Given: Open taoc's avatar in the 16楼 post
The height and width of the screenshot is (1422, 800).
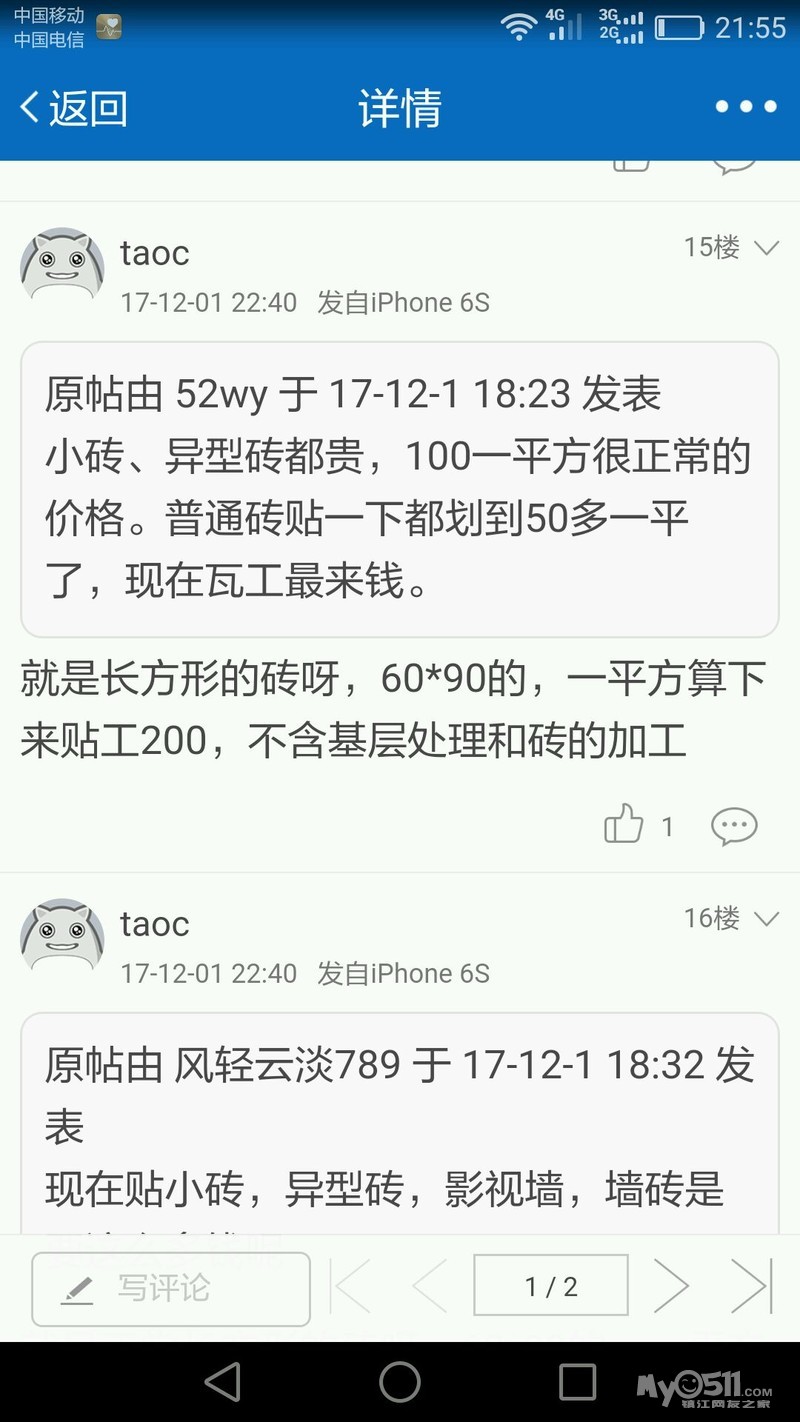Looking at the screenshot, I should [62, 936].
